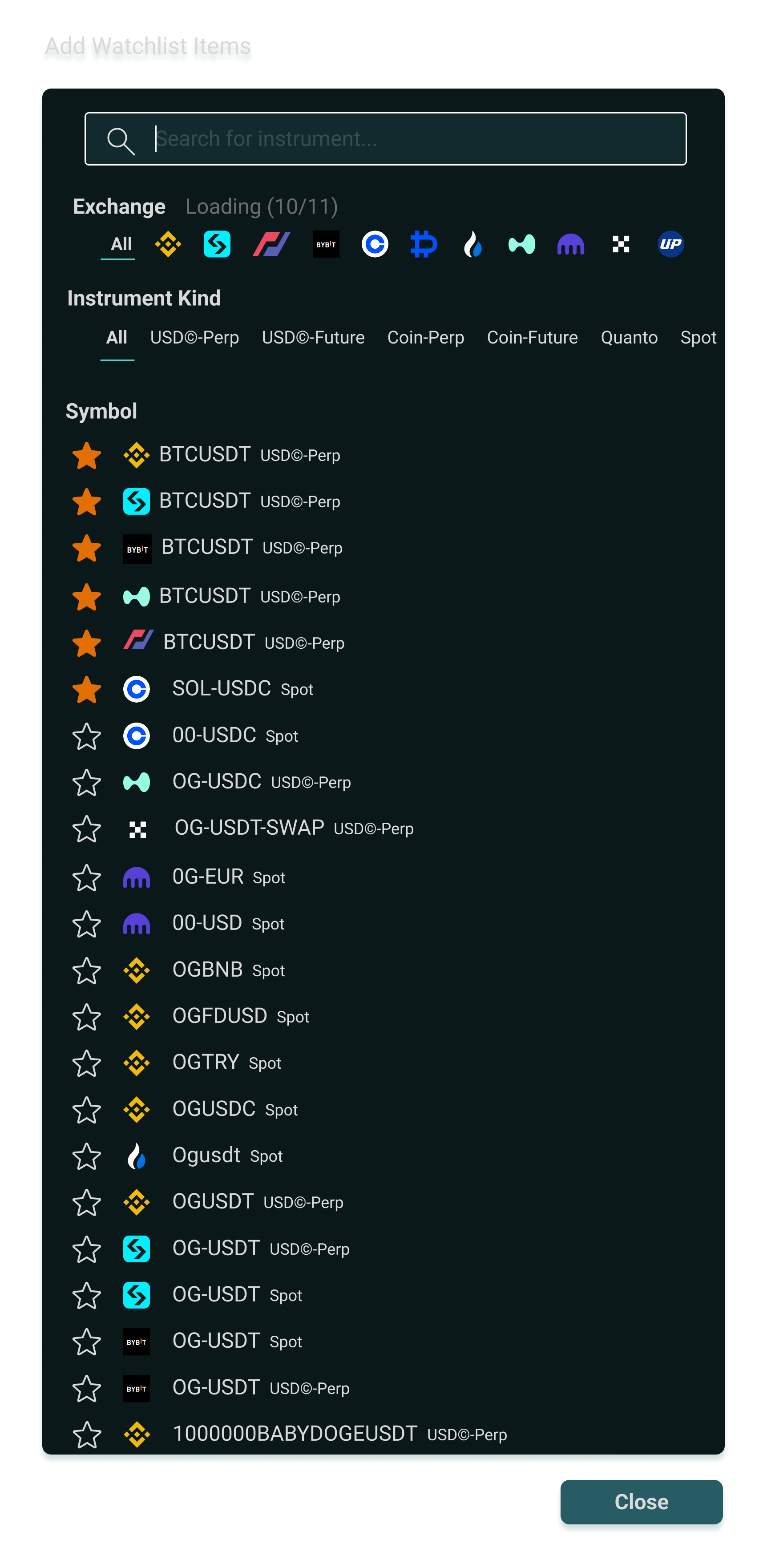
Task: Open the Coin-Future instrument kind tab
Action: pyautogui.click(x=532, y=337)
